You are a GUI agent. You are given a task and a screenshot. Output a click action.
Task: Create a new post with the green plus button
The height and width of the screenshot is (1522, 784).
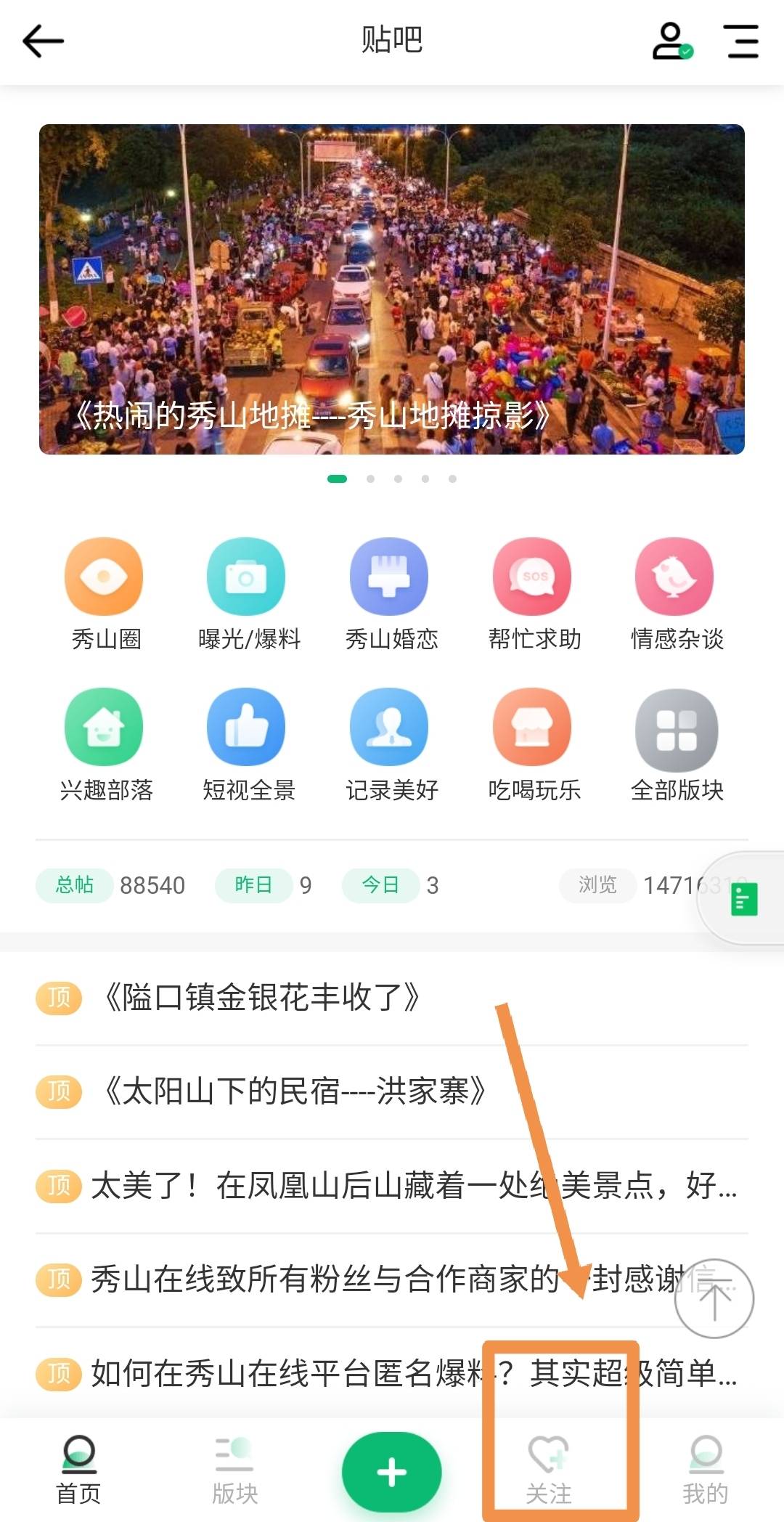[x=392, y=1472]
